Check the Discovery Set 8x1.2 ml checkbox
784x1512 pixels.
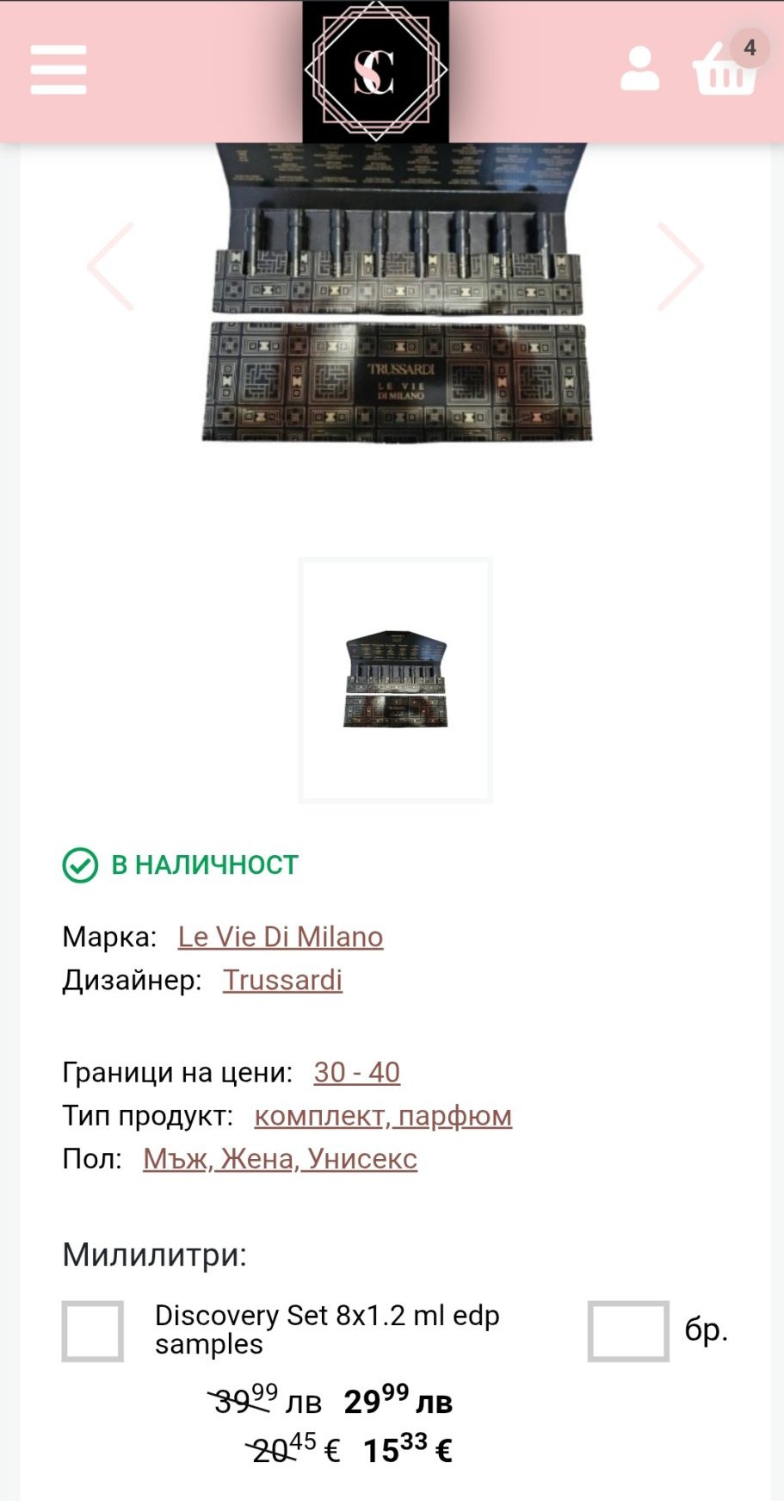point(93,1331)
